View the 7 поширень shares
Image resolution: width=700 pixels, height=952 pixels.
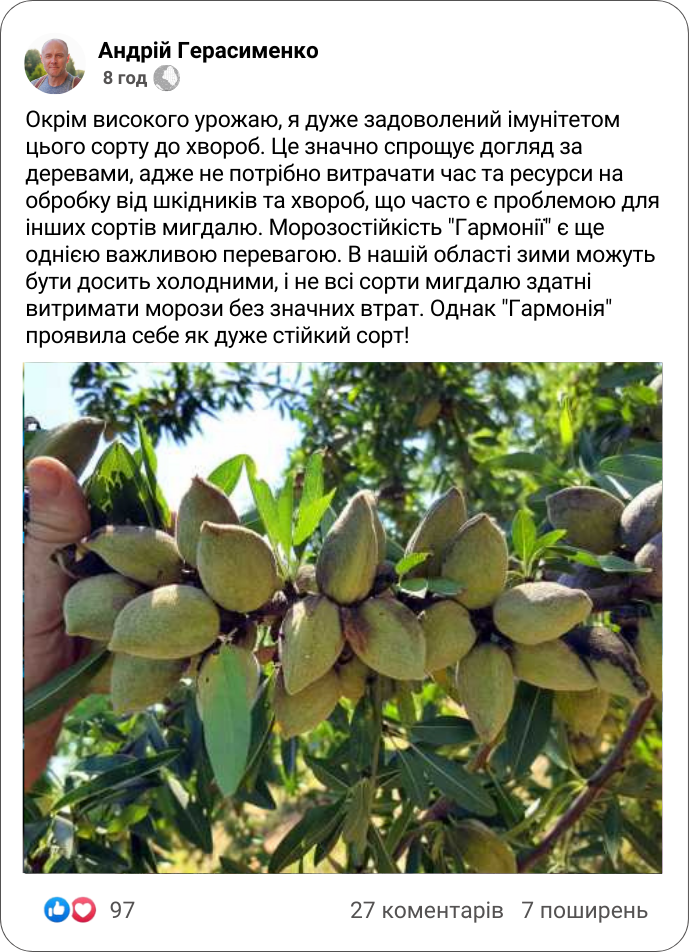584,910
